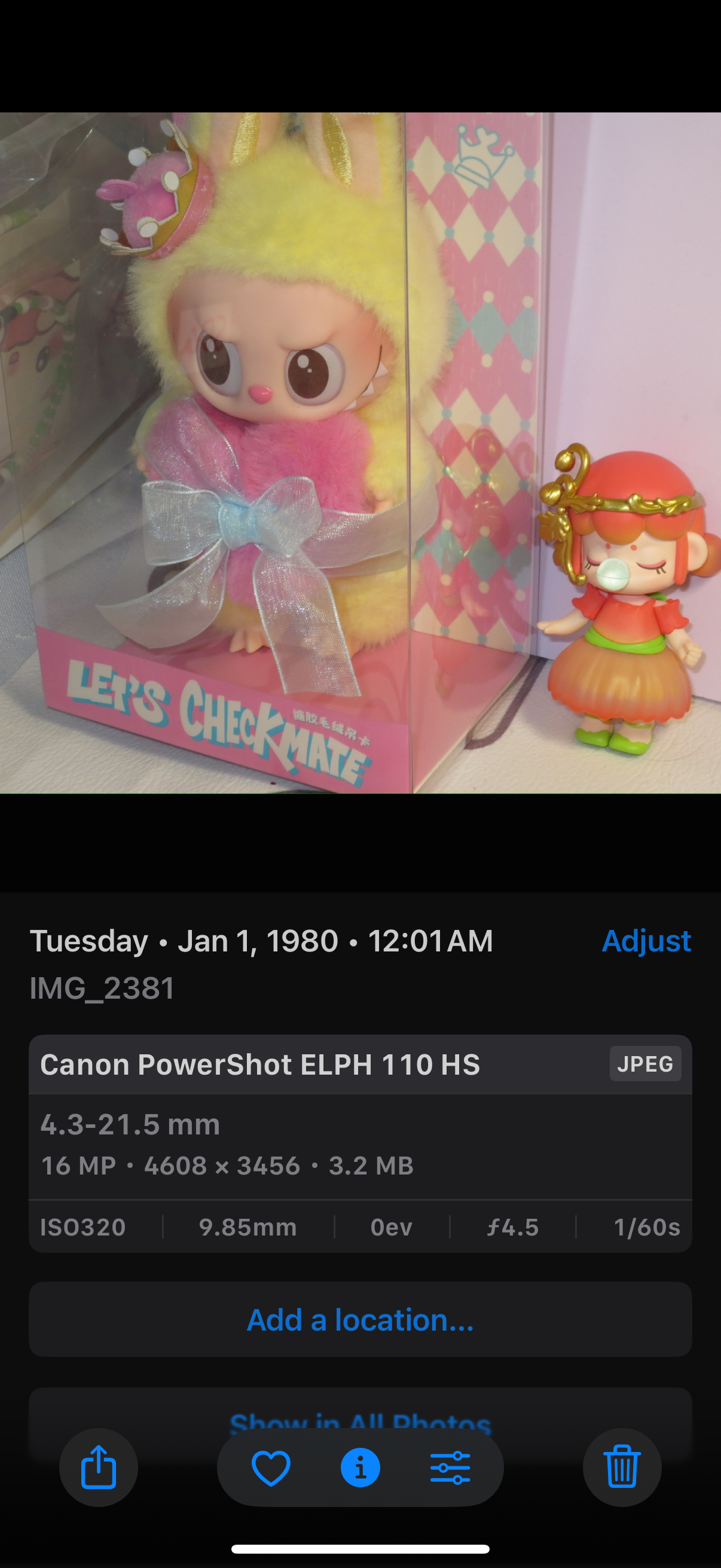
Task: Close the info panel via info icon
Action: point(360,1467)
